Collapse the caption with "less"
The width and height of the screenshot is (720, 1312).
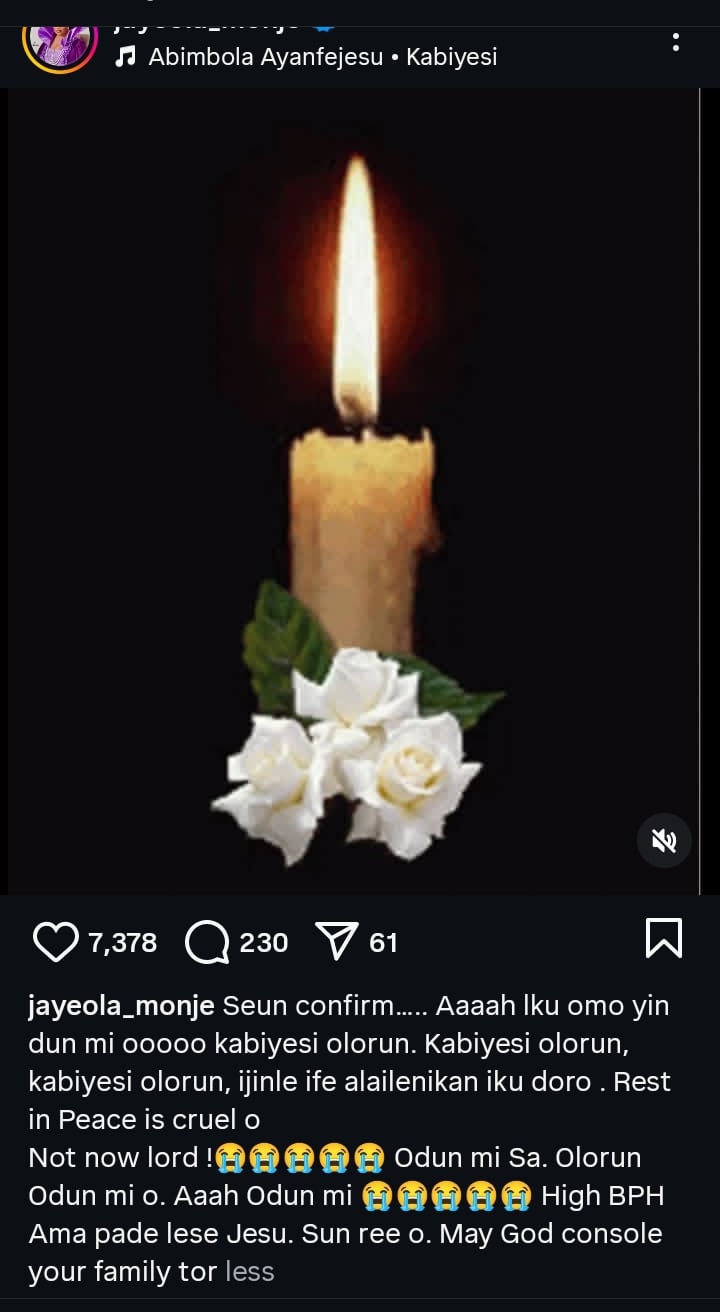click(x=250, y=1272)
